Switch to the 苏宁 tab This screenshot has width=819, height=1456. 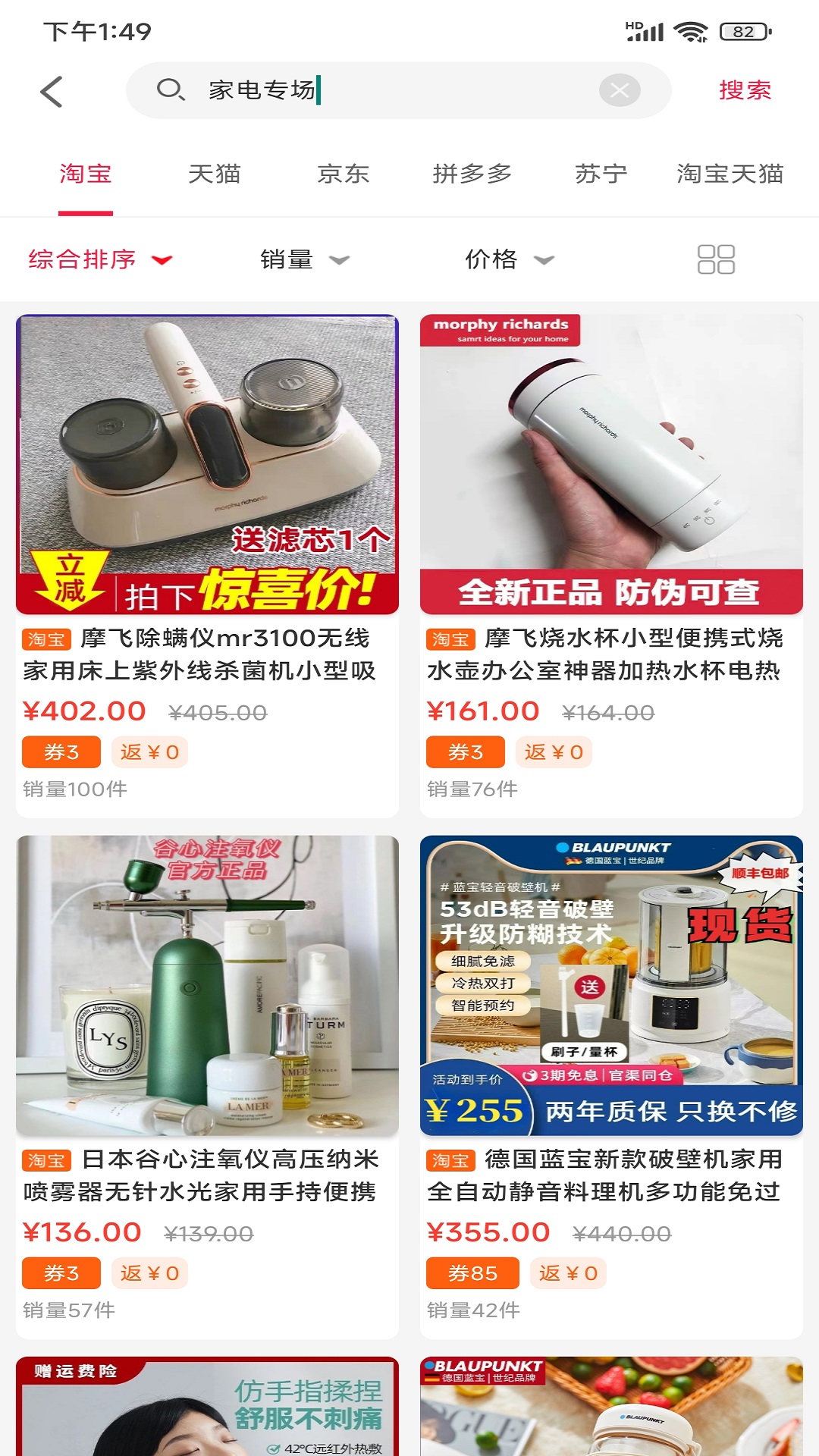pyautogui.click(x=601, y=174)
